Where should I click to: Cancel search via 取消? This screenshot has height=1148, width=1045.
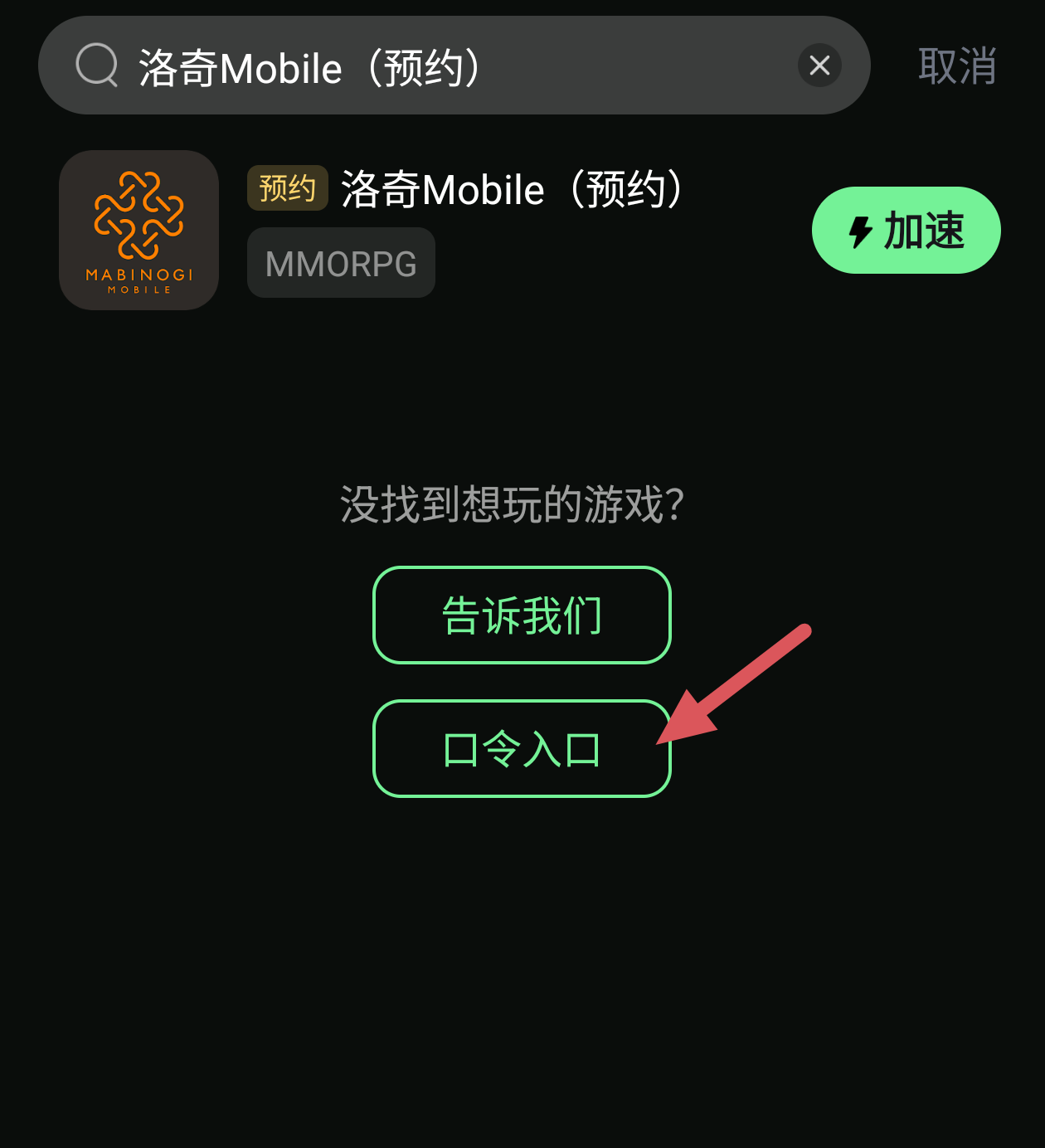(x=956, y=66)
